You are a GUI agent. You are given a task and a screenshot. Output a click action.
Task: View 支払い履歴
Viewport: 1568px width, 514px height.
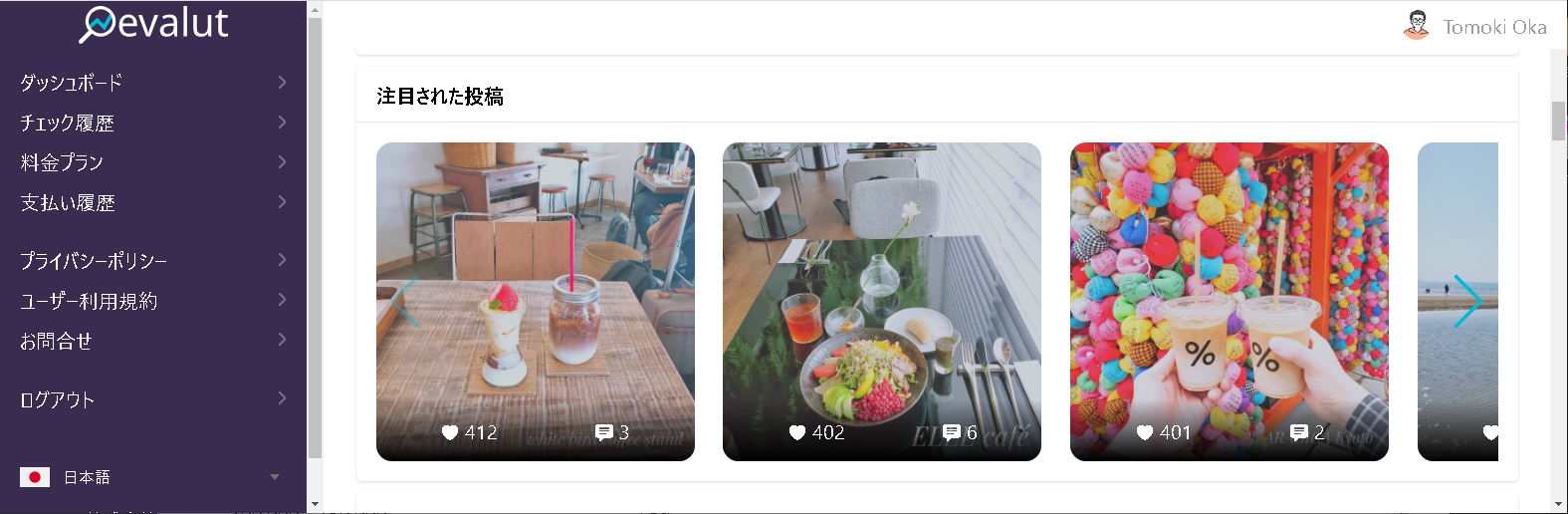click(68, 202)
